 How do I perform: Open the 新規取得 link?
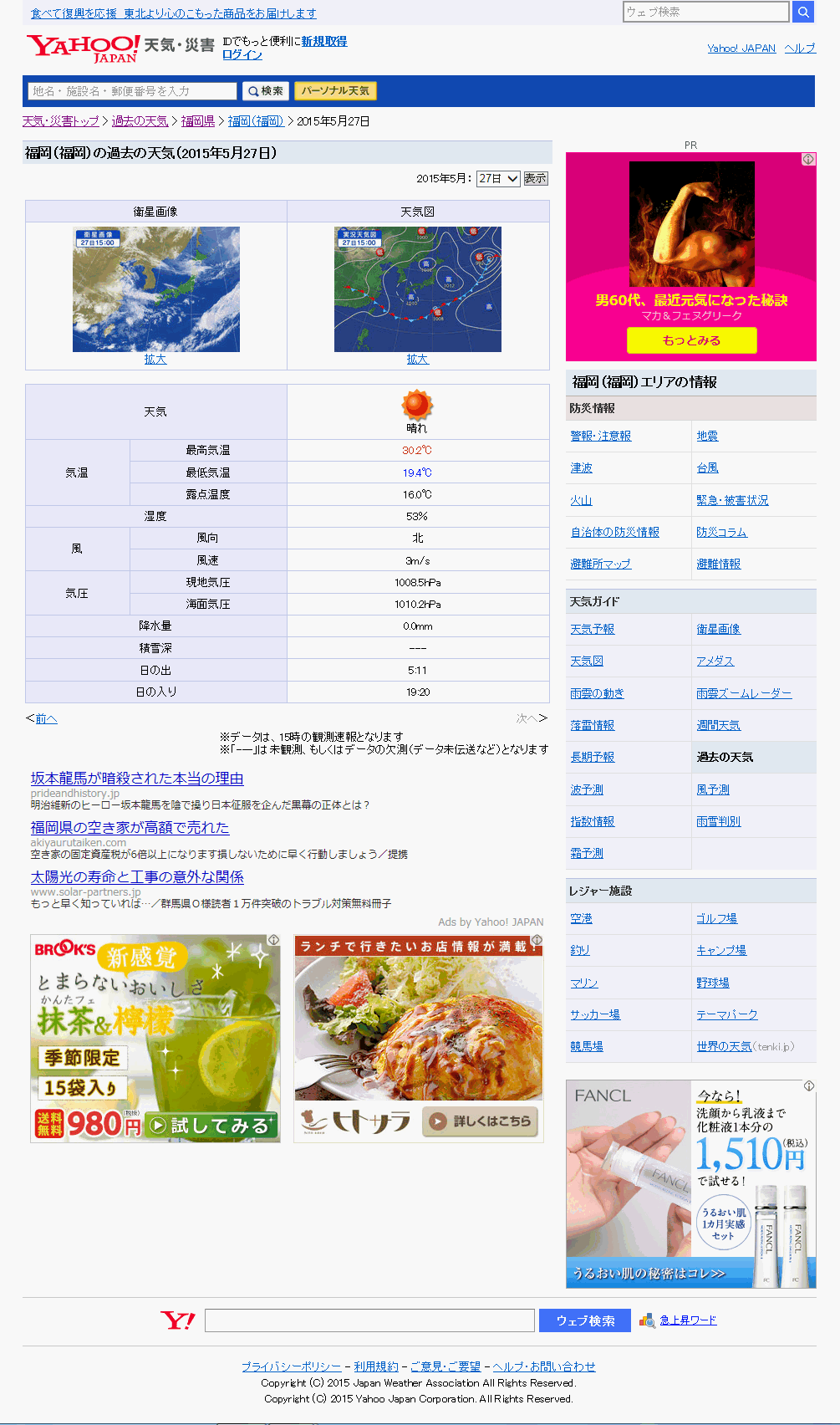(324, 41)
